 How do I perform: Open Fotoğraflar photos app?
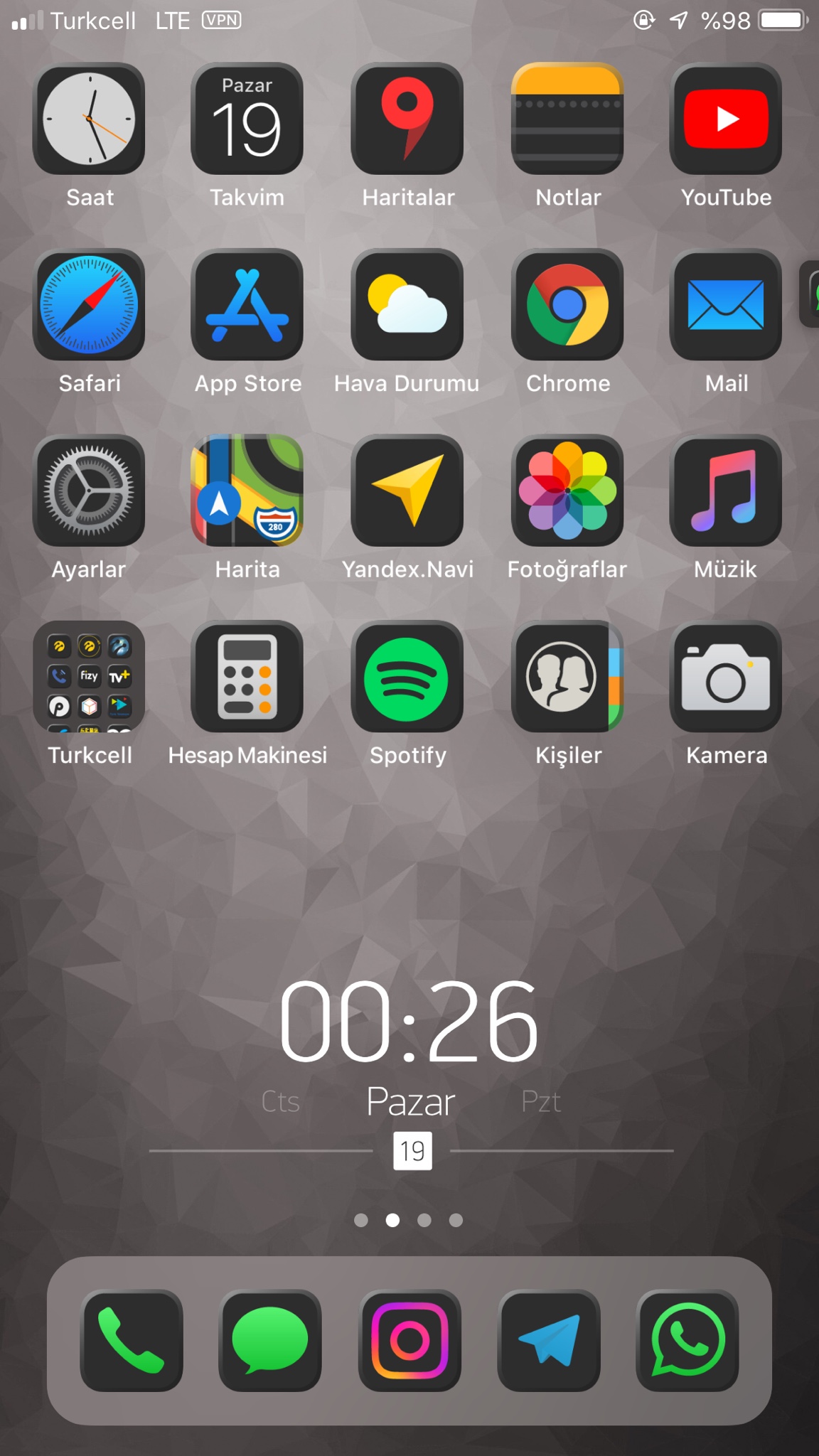(x=567, y=491)
